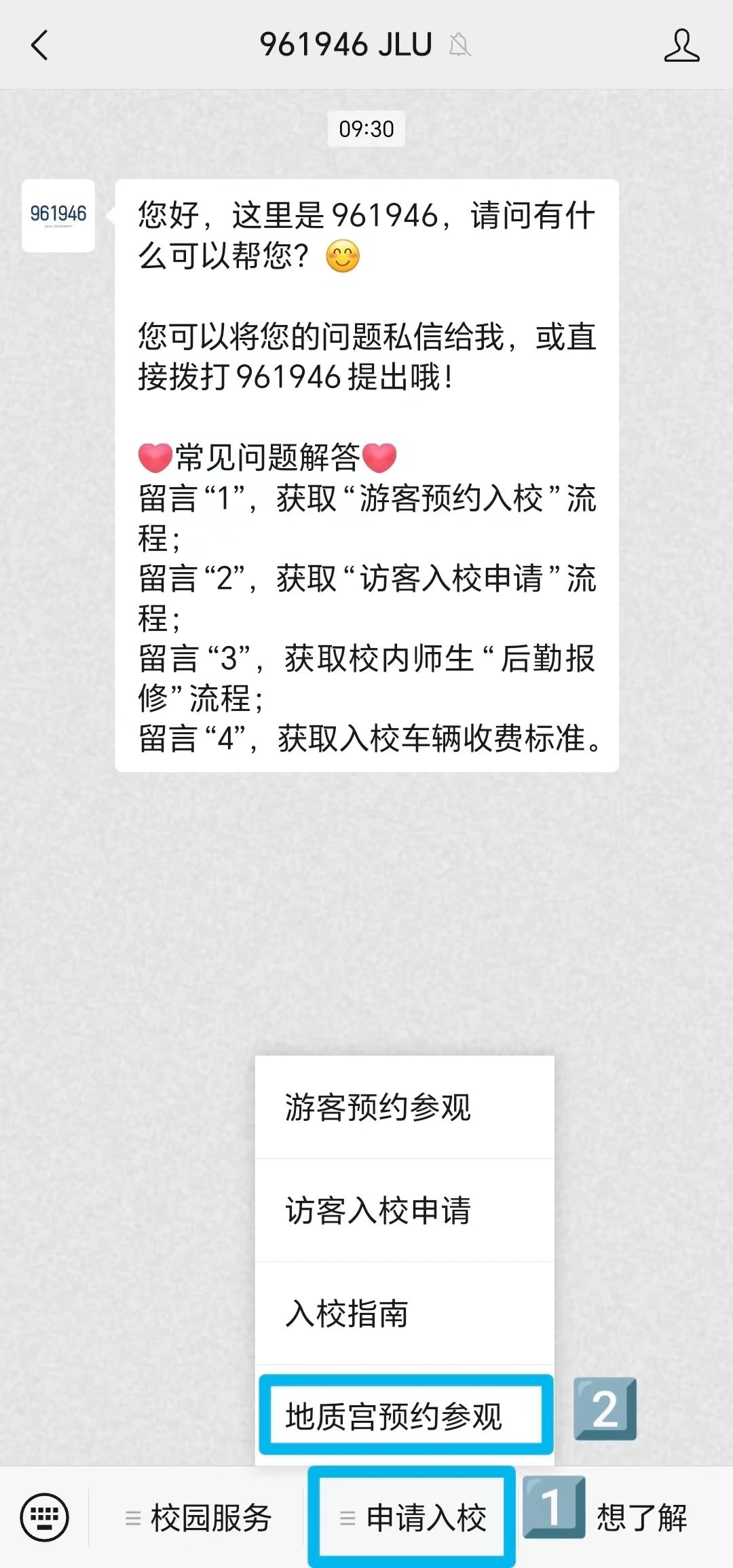Choose 访客入校申请 option
The height and width of the screenshot is (1568, 733).
pos(405,1210)
